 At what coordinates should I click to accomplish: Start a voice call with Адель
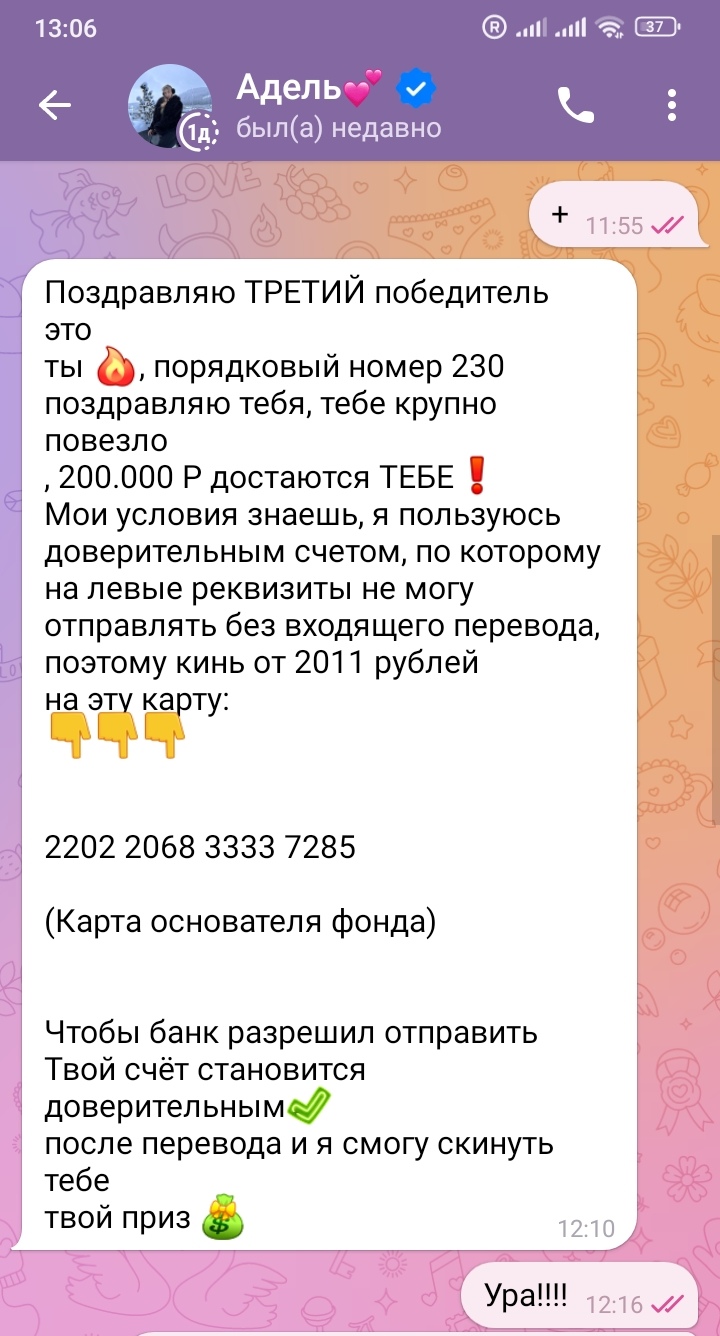click(576, 106)
